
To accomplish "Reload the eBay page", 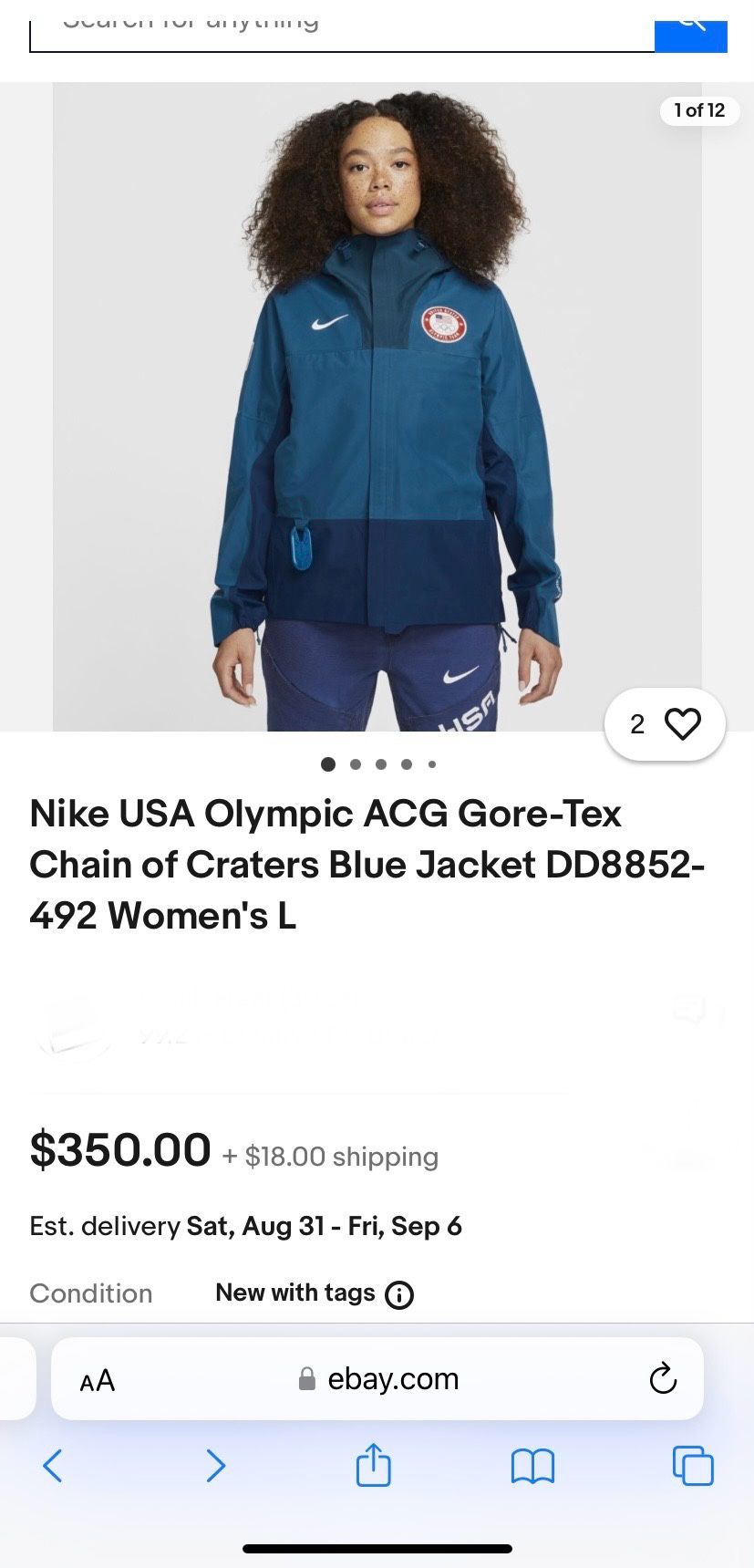I will tap(663, 1378).
